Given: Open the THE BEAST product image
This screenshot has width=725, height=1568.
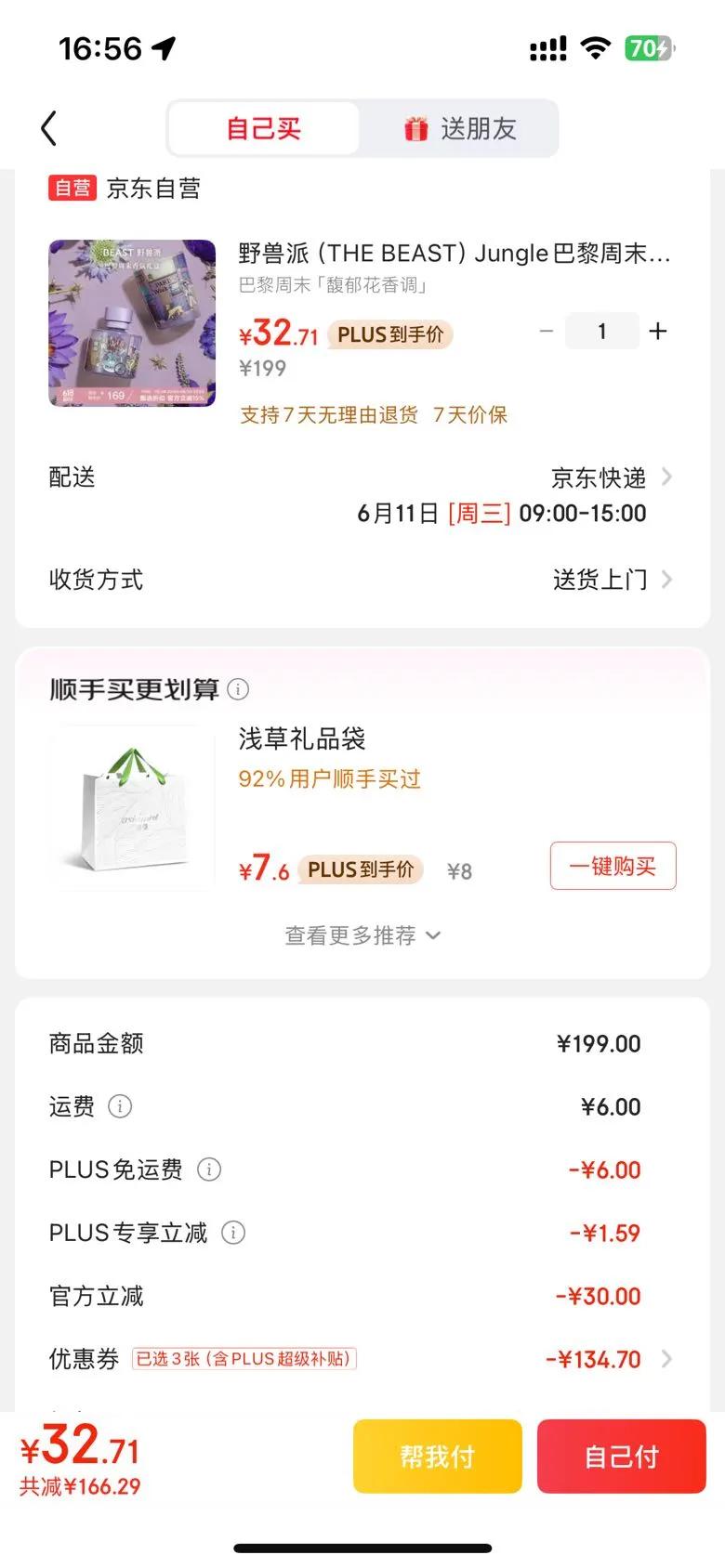Looking at the screenshot, I should pyautogui.click(x=132, y=323).
